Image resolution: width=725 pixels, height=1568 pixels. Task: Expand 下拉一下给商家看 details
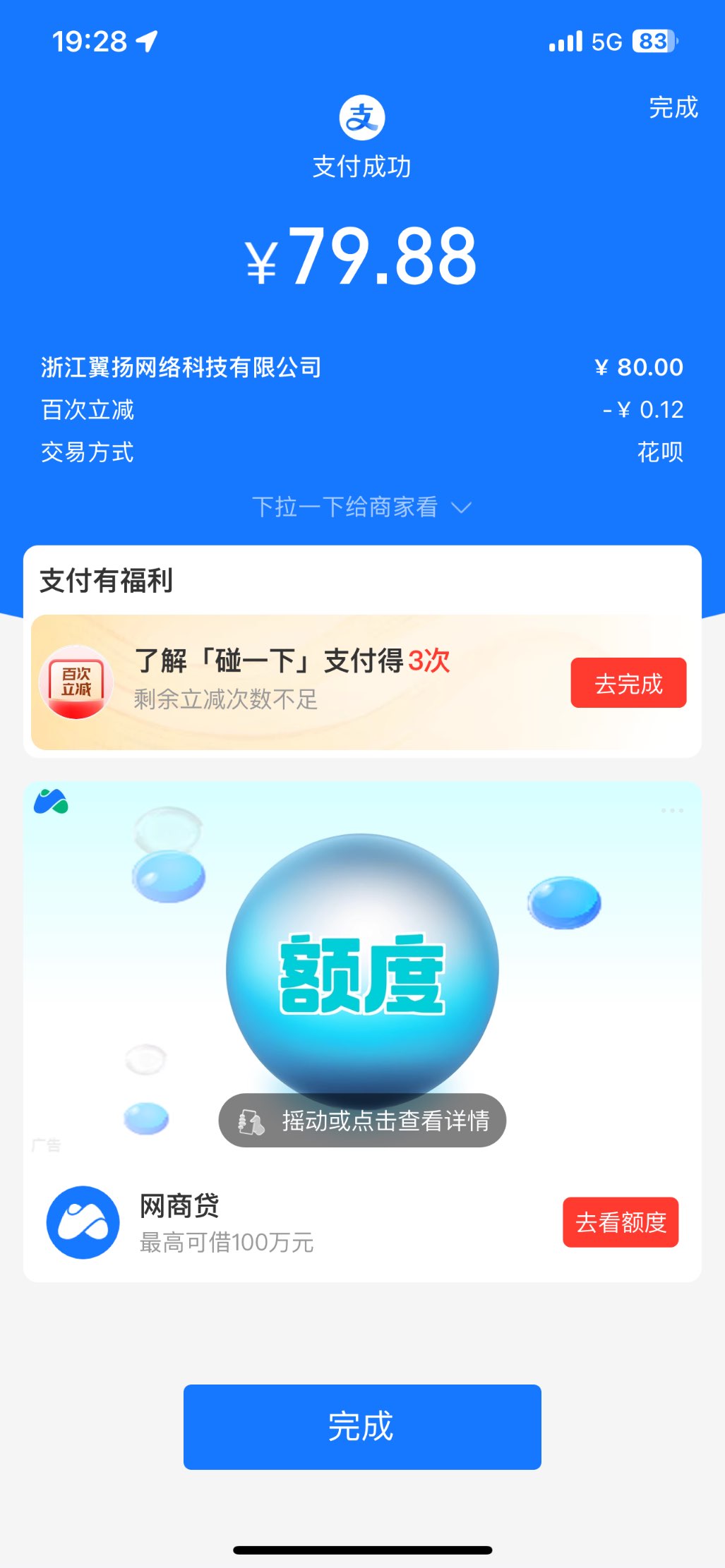click(361, 507)
